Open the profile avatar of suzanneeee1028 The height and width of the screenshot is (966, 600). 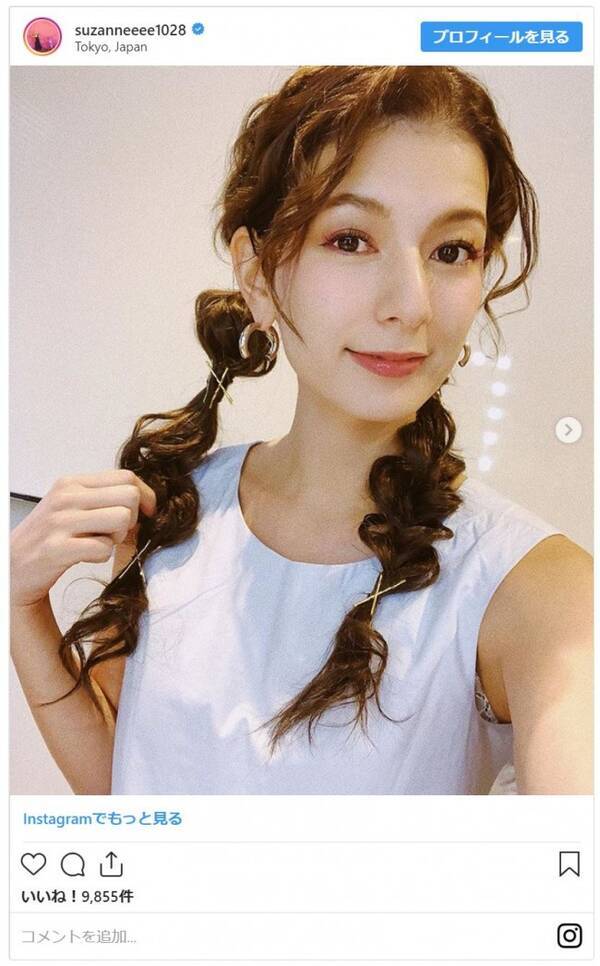tap(43, 37)
